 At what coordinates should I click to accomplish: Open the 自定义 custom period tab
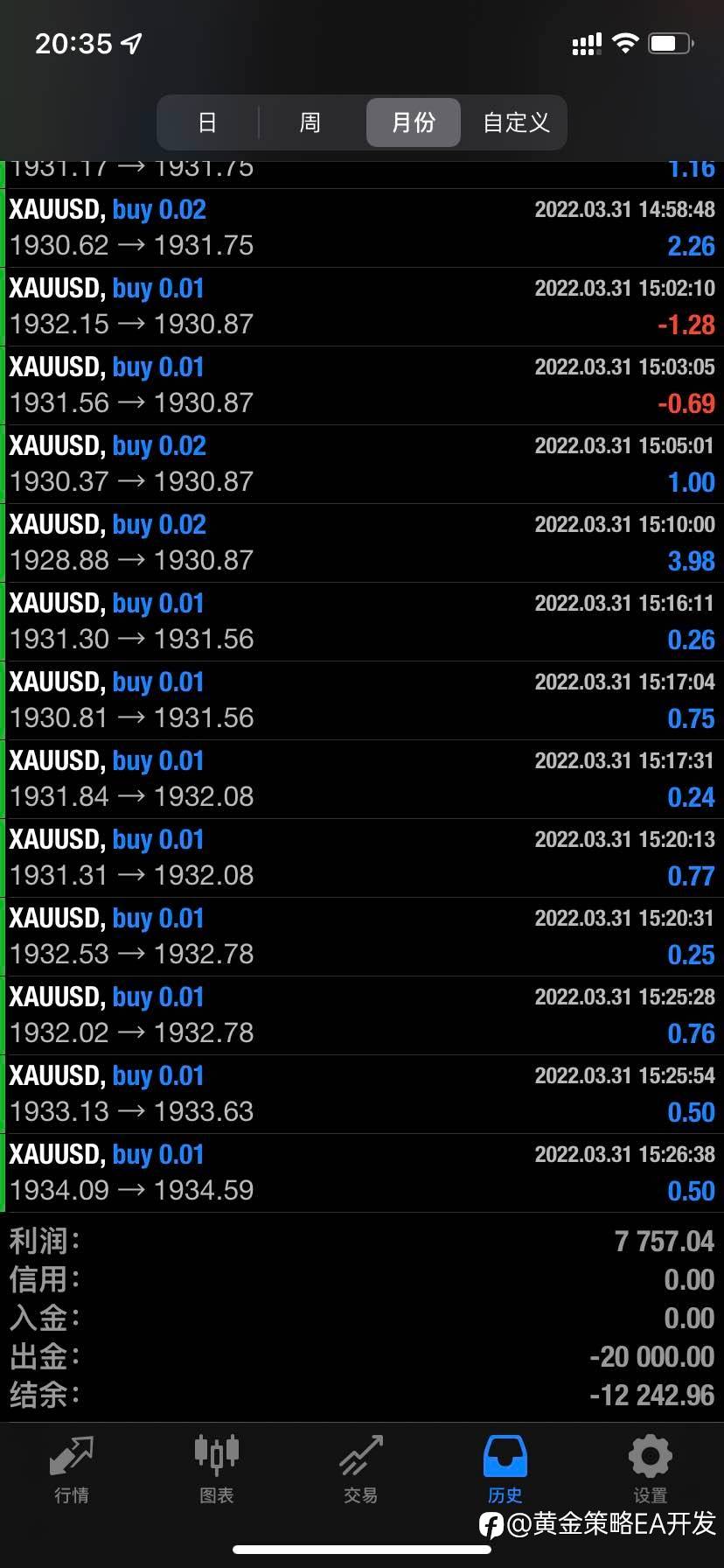[x=516, y=122]
